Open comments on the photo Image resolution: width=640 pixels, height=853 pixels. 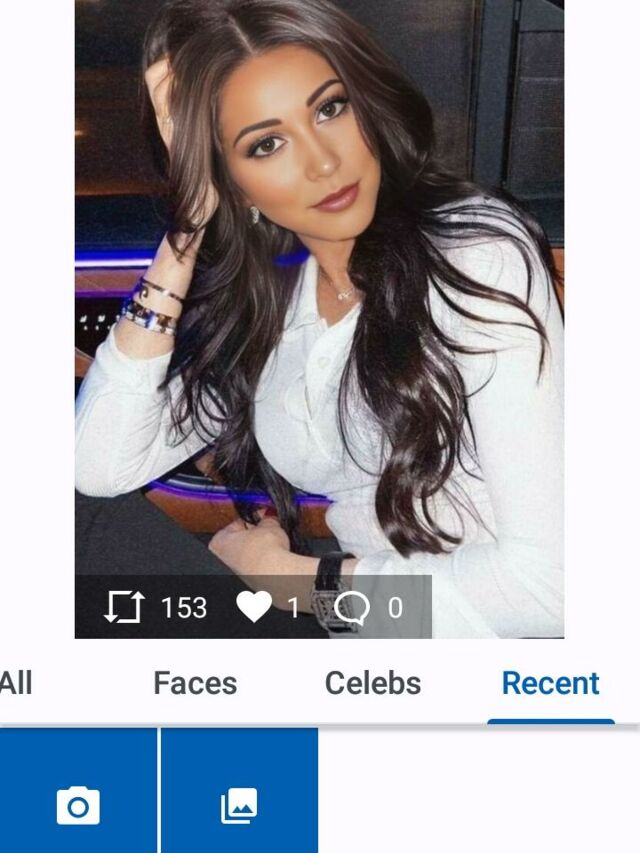352,607
